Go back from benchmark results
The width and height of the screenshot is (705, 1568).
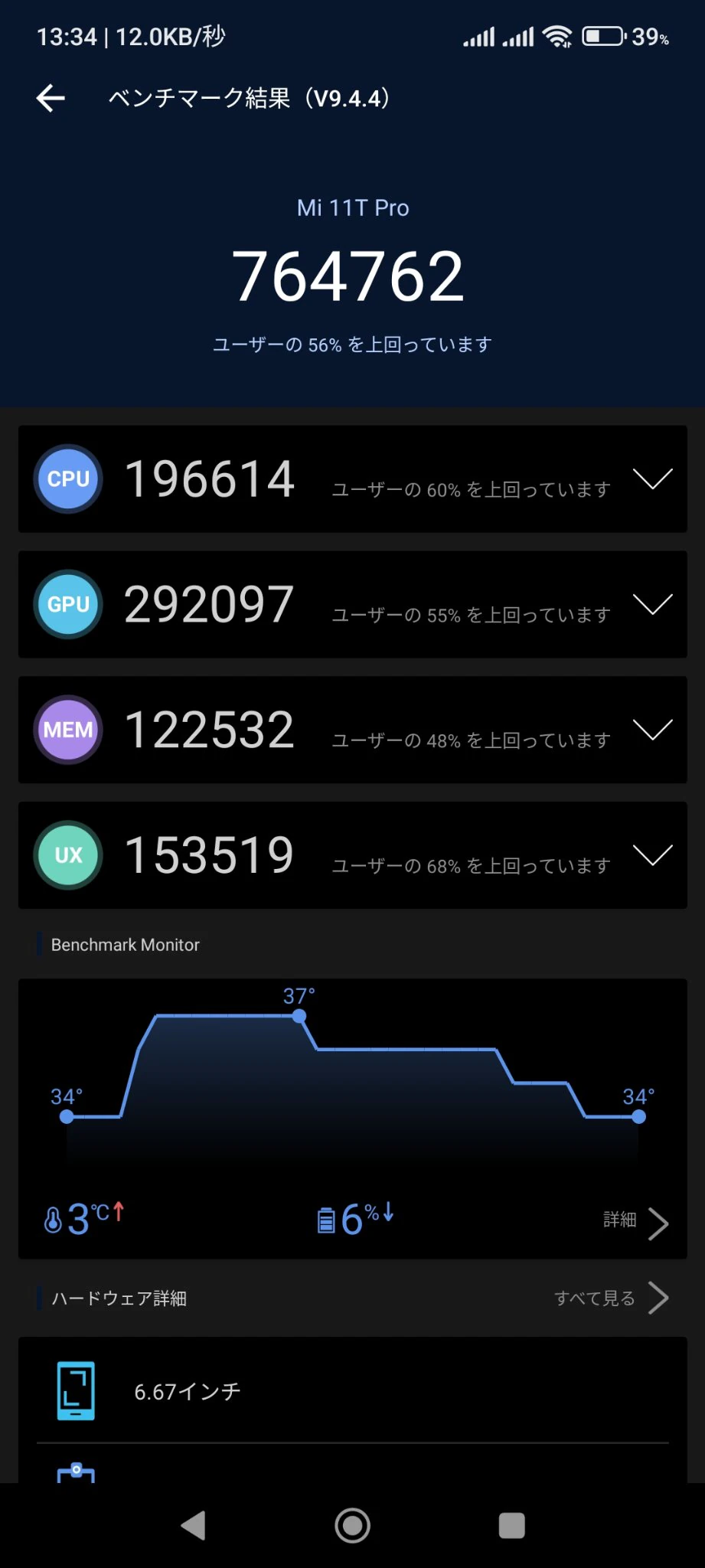click(51, 98)
